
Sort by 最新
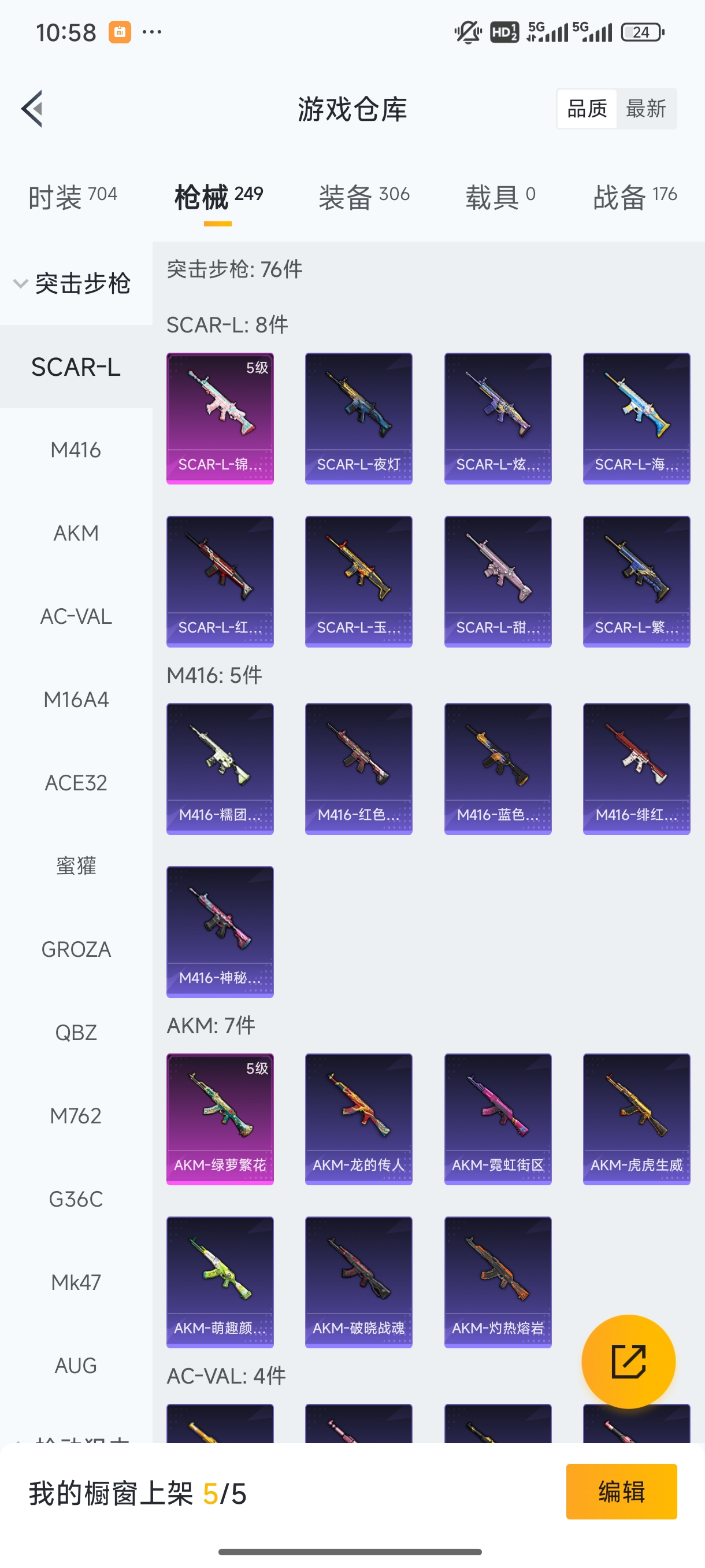pos(645,109)
